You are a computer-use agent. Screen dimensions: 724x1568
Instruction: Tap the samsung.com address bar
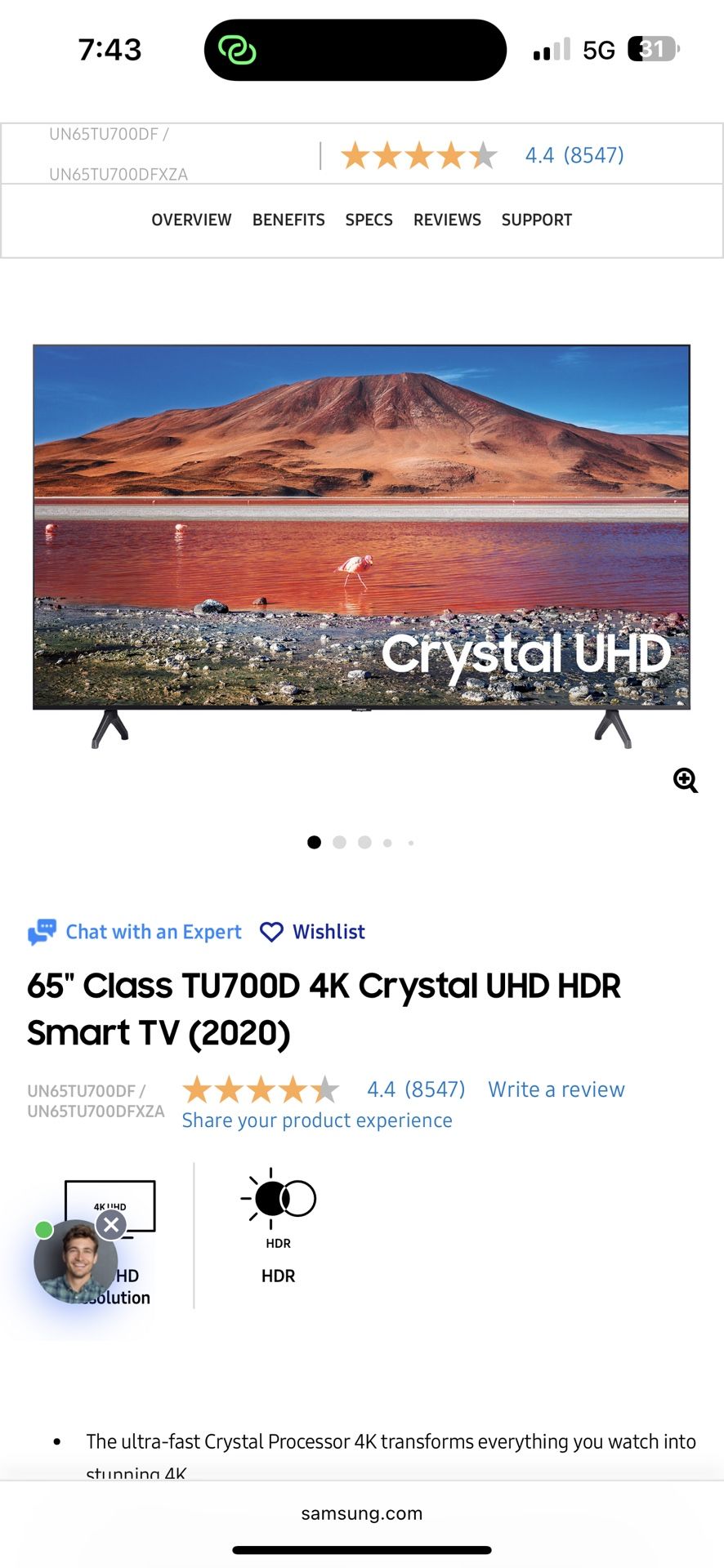(x=361, y=1513)
